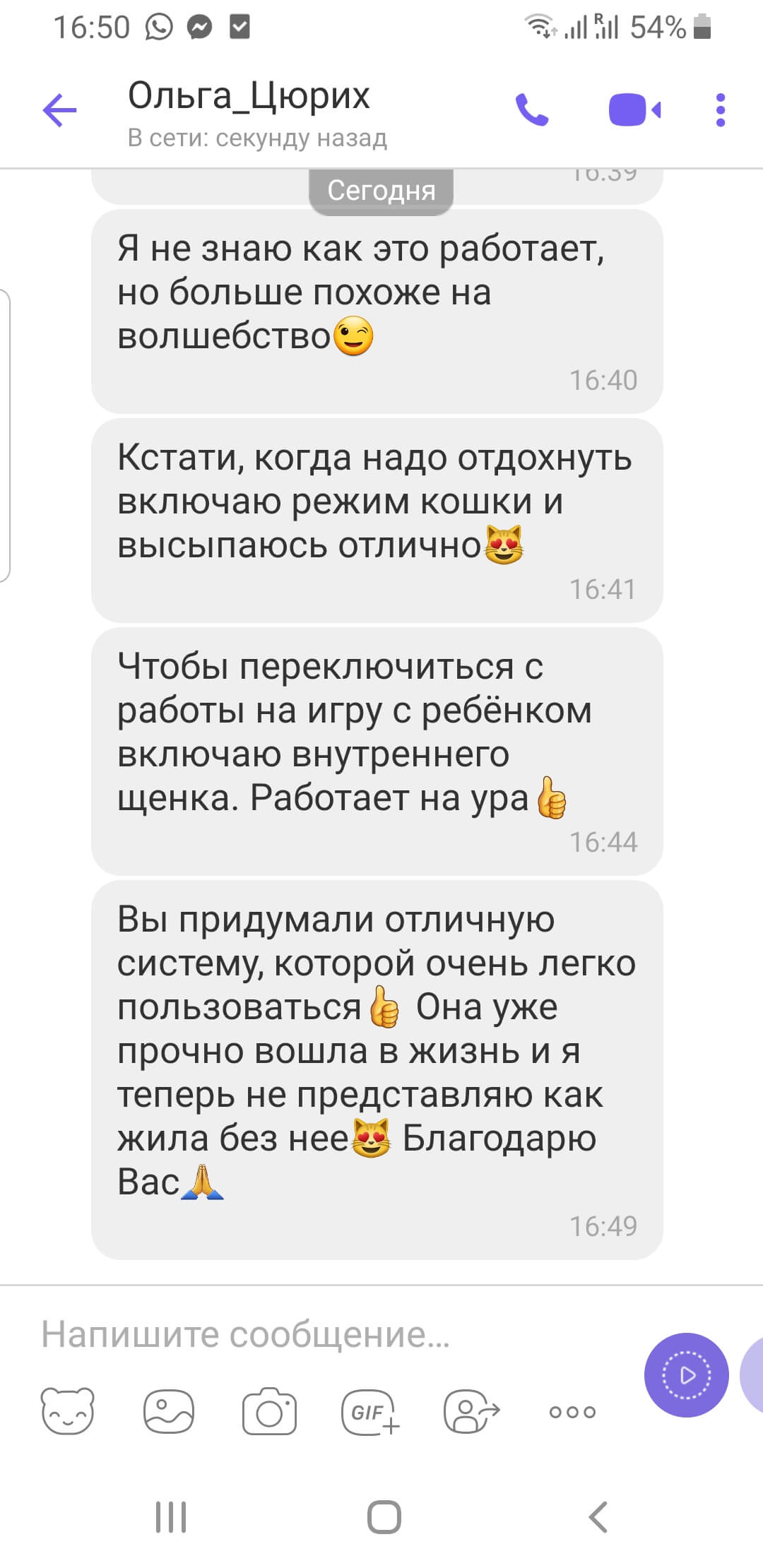Share a contact via the person icon
The height and width of the screenshot is (1568, 763).
click(471, 1411)
